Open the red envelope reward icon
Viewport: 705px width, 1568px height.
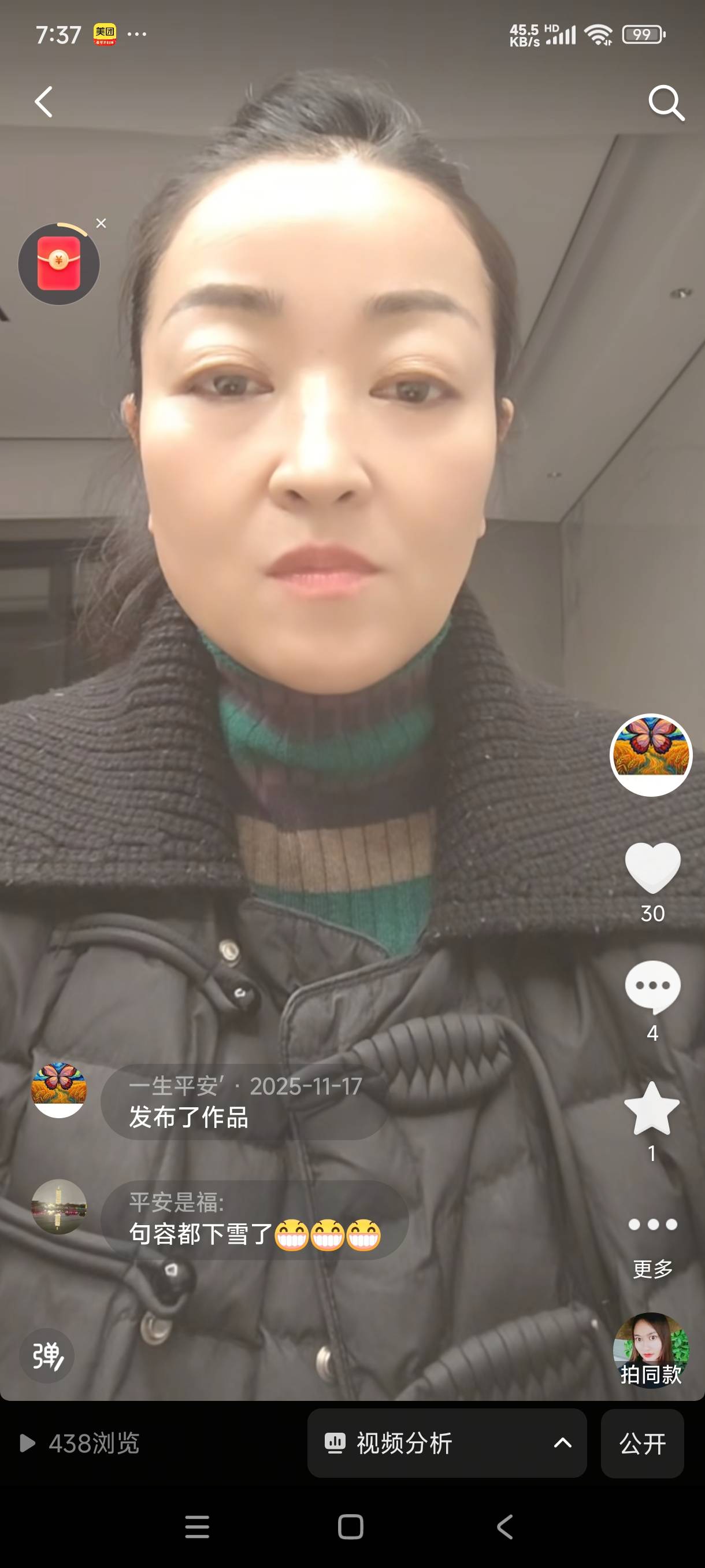click(x=59, y=264)
